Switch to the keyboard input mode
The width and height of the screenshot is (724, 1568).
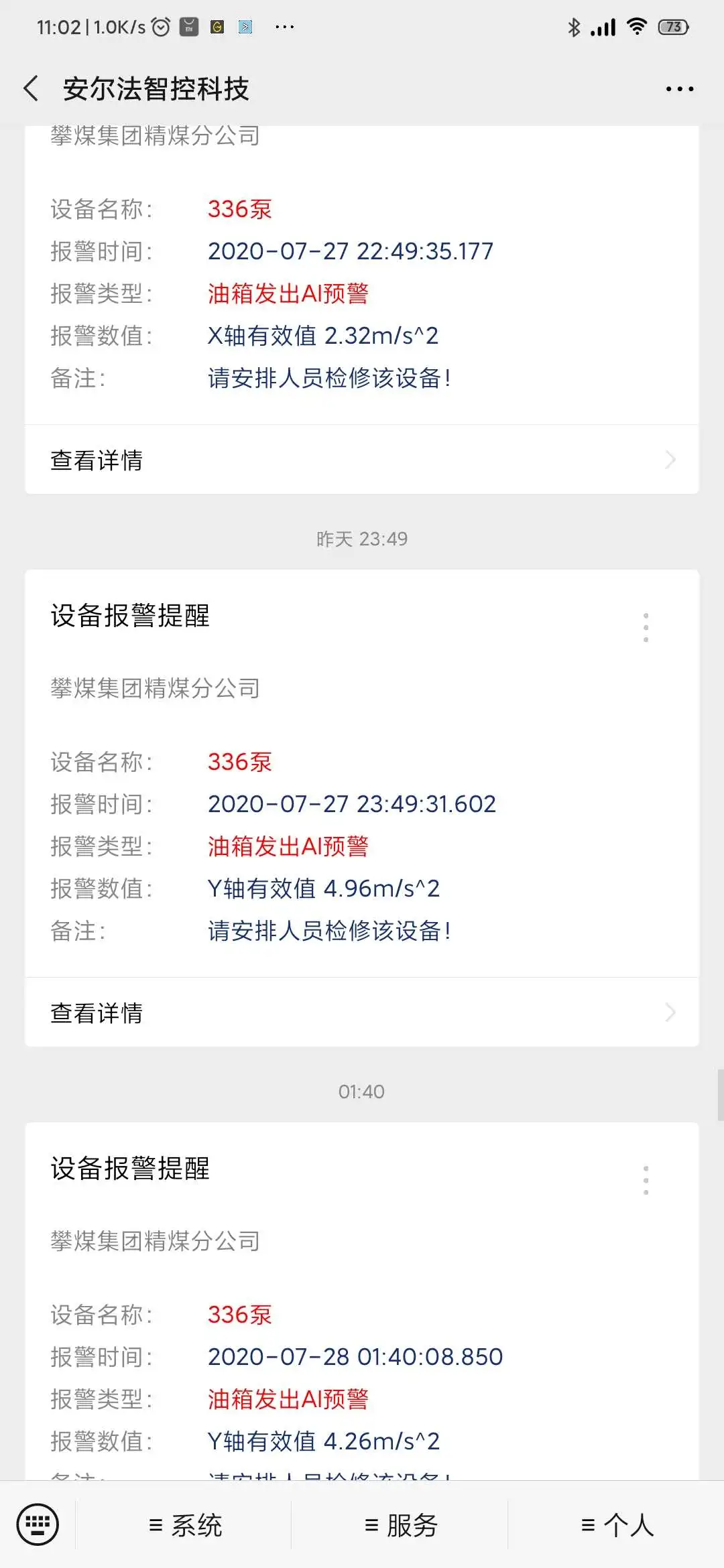pos(38,1524)
